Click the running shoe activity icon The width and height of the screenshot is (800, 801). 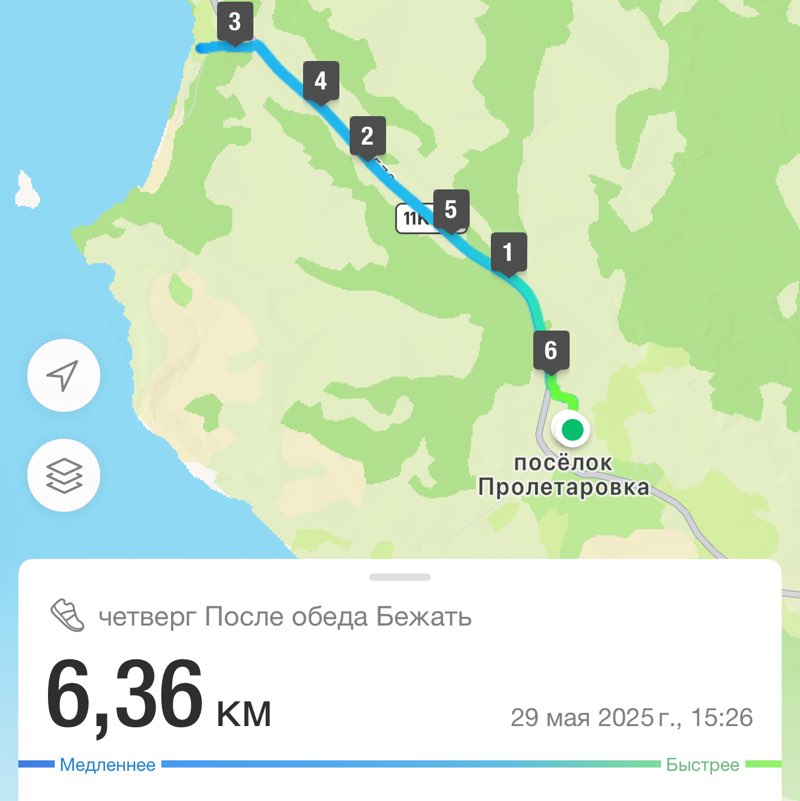67,615
